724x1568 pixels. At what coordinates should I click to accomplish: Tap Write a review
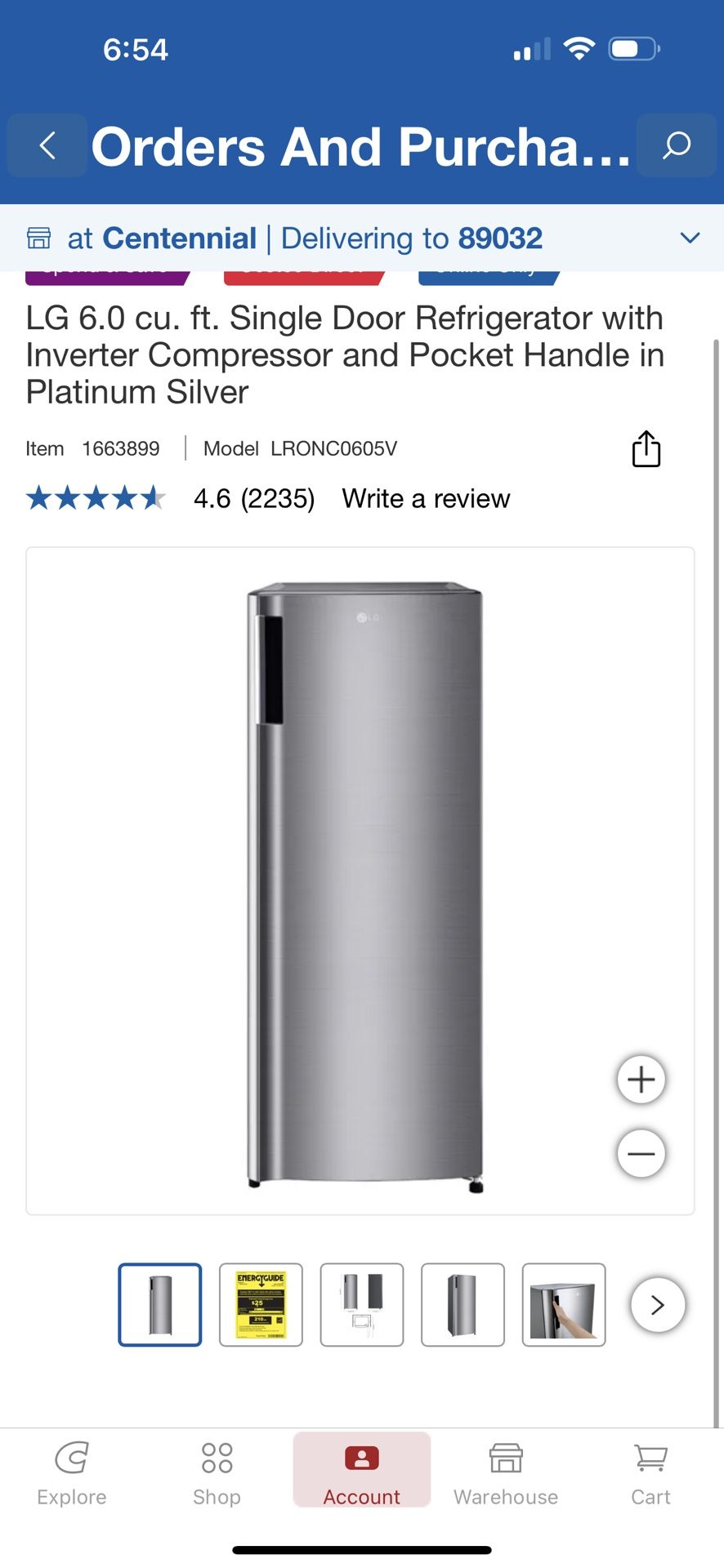point(426,498)
